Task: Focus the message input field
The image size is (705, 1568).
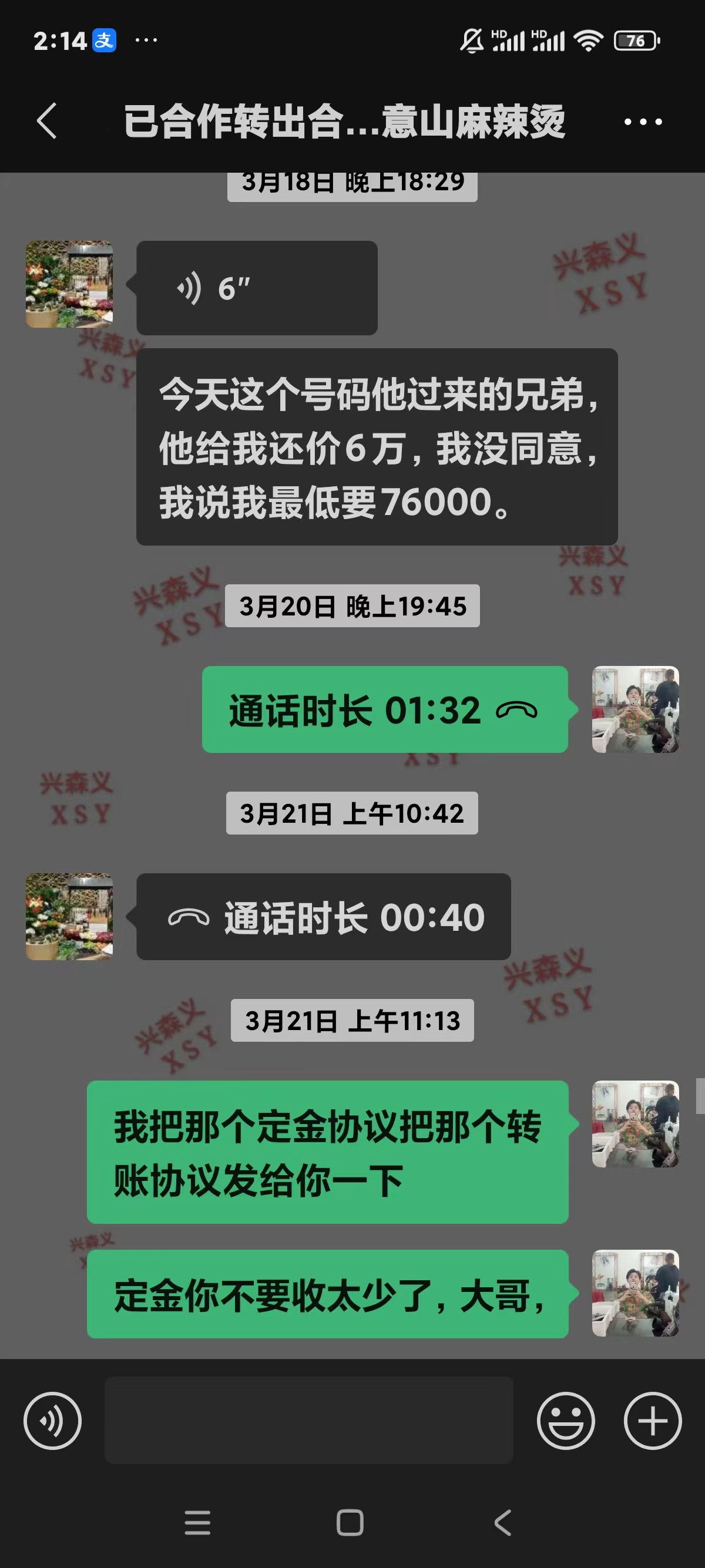Action: click(308, 1420)
